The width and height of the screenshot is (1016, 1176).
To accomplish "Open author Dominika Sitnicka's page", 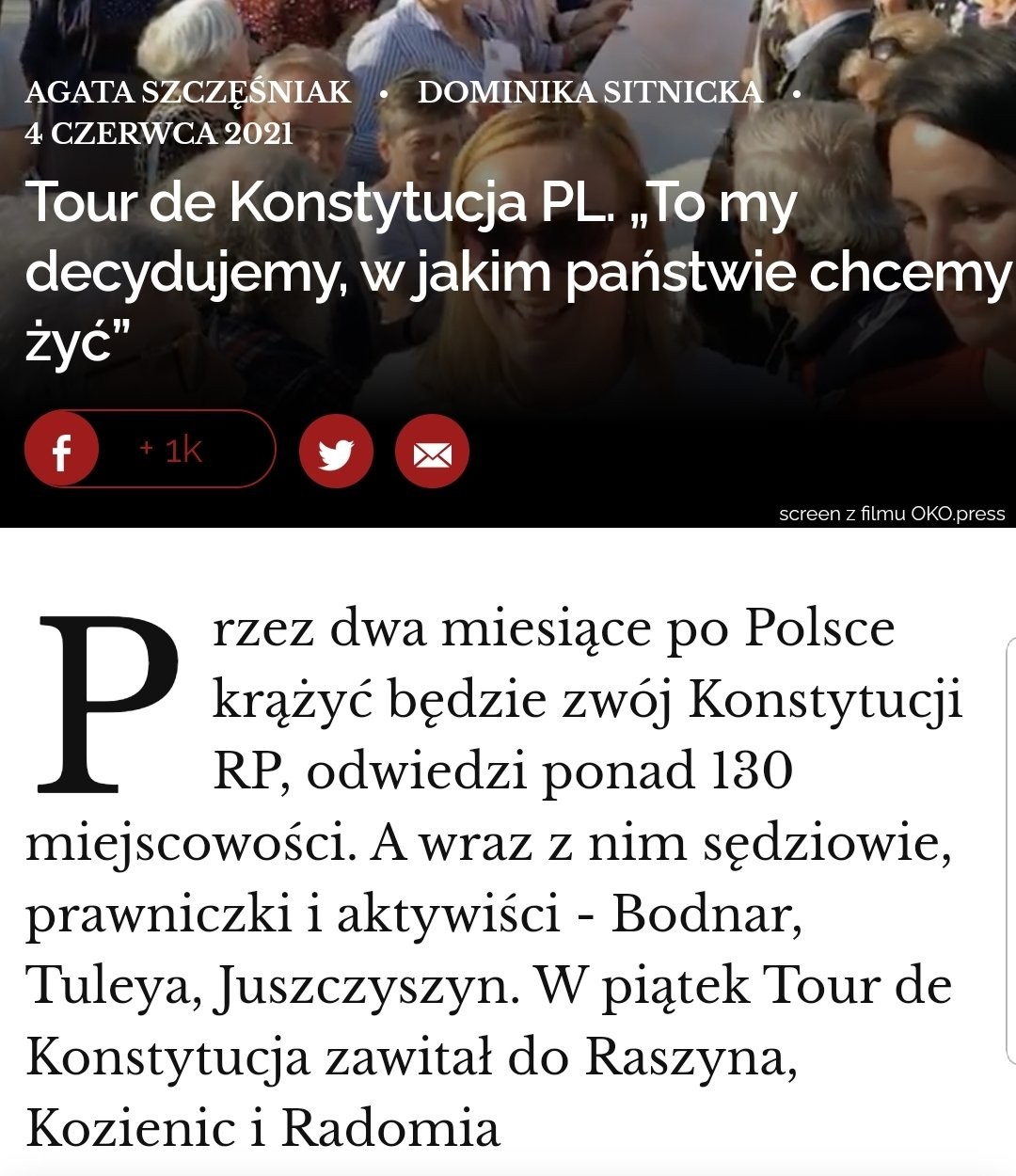I will [590, 92].
